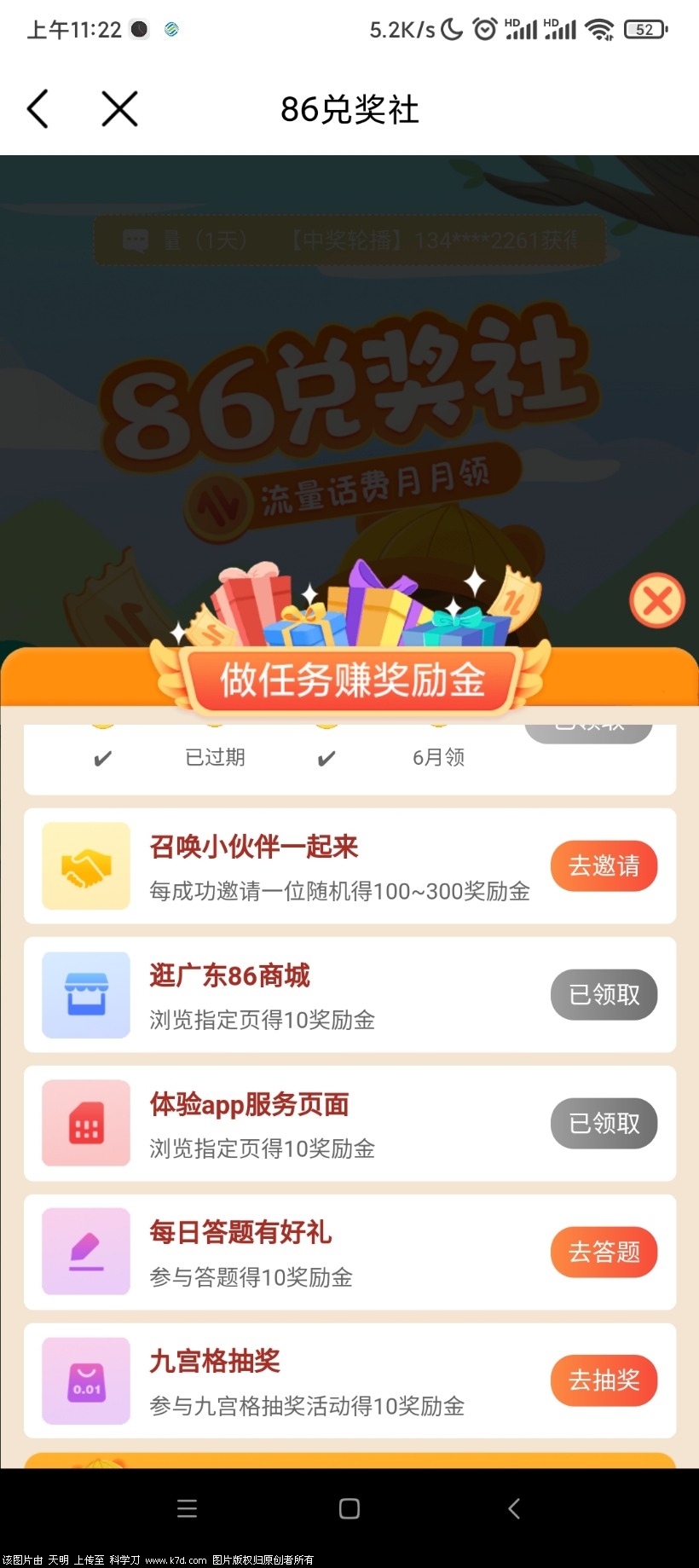Open system recent apps menu
Viewport: 699px width, 1568px height.
[x=187, y=1508]
